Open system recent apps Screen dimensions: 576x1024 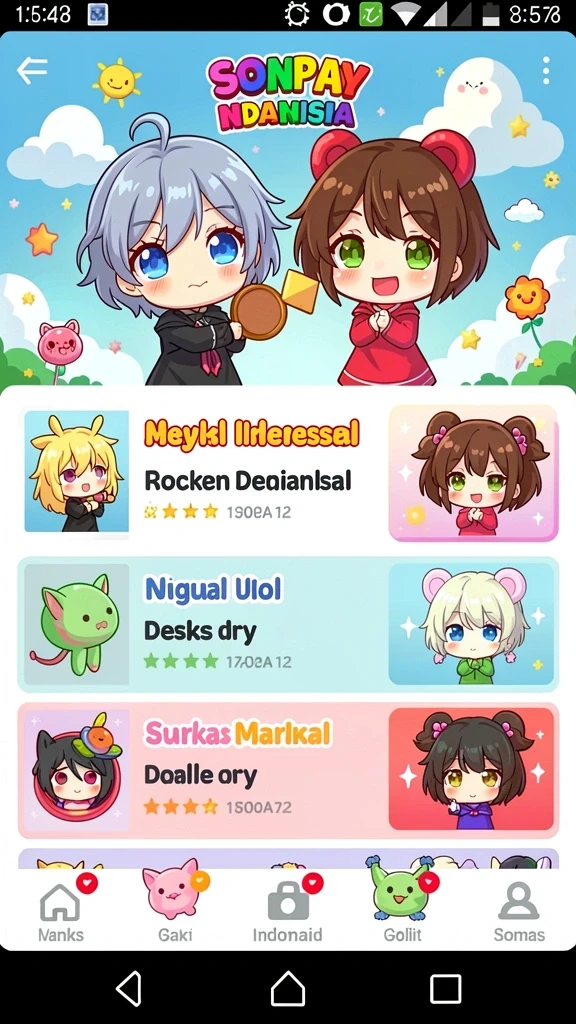click(x=446, y=988)
